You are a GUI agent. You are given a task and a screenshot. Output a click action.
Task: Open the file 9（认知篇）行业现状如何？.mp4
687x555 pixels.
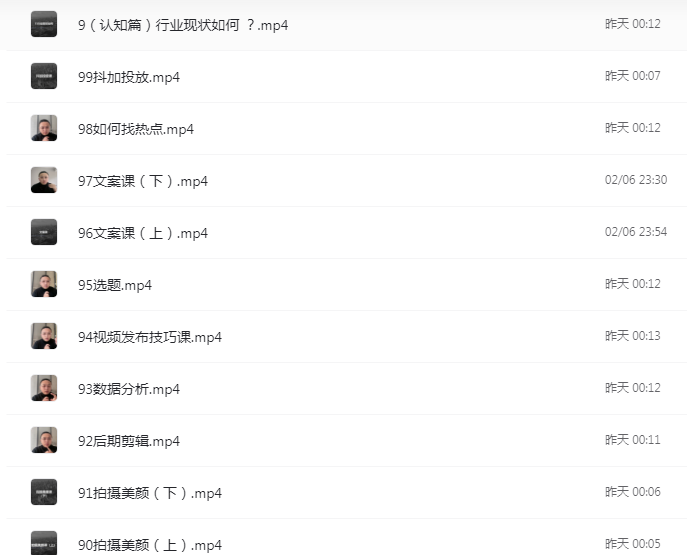[x=183, y=25]
